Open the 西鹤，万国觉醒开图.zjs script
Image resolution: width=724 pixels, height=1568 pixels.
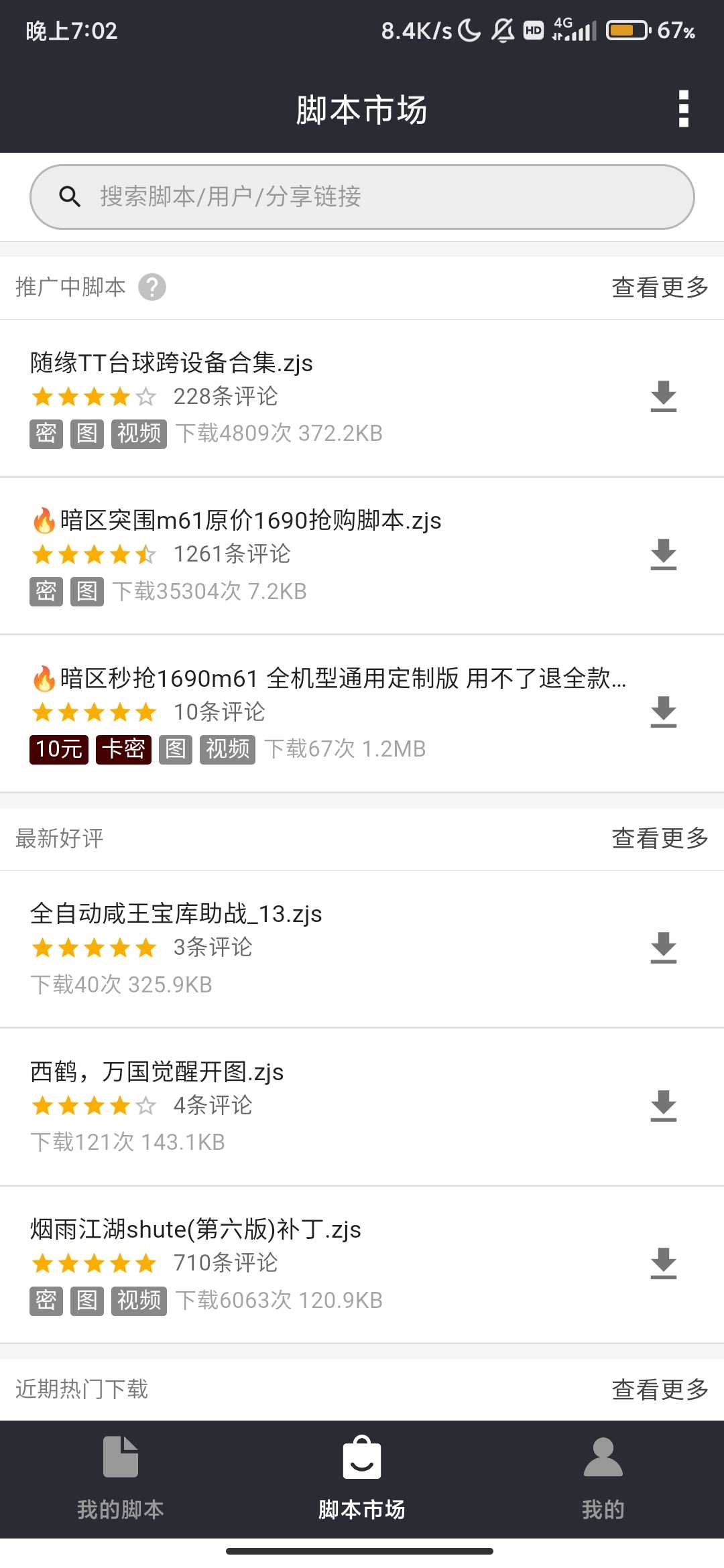(x=158, y=1072)
